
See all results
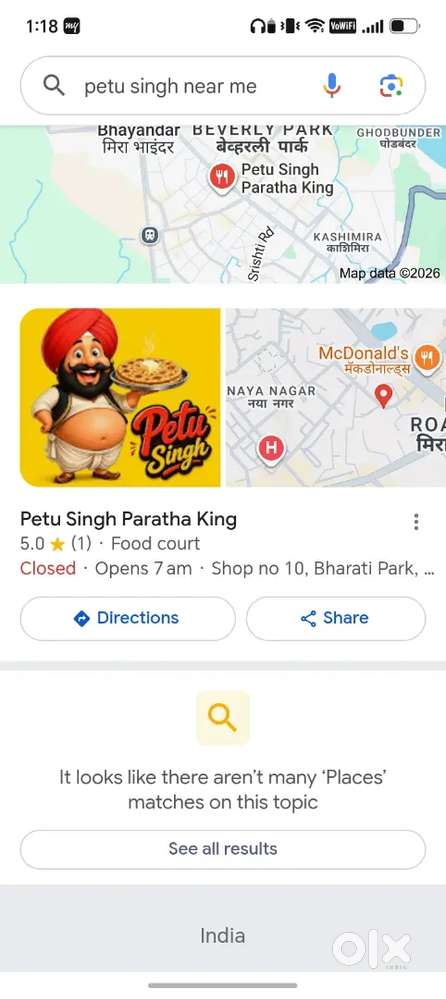[223, 849]
